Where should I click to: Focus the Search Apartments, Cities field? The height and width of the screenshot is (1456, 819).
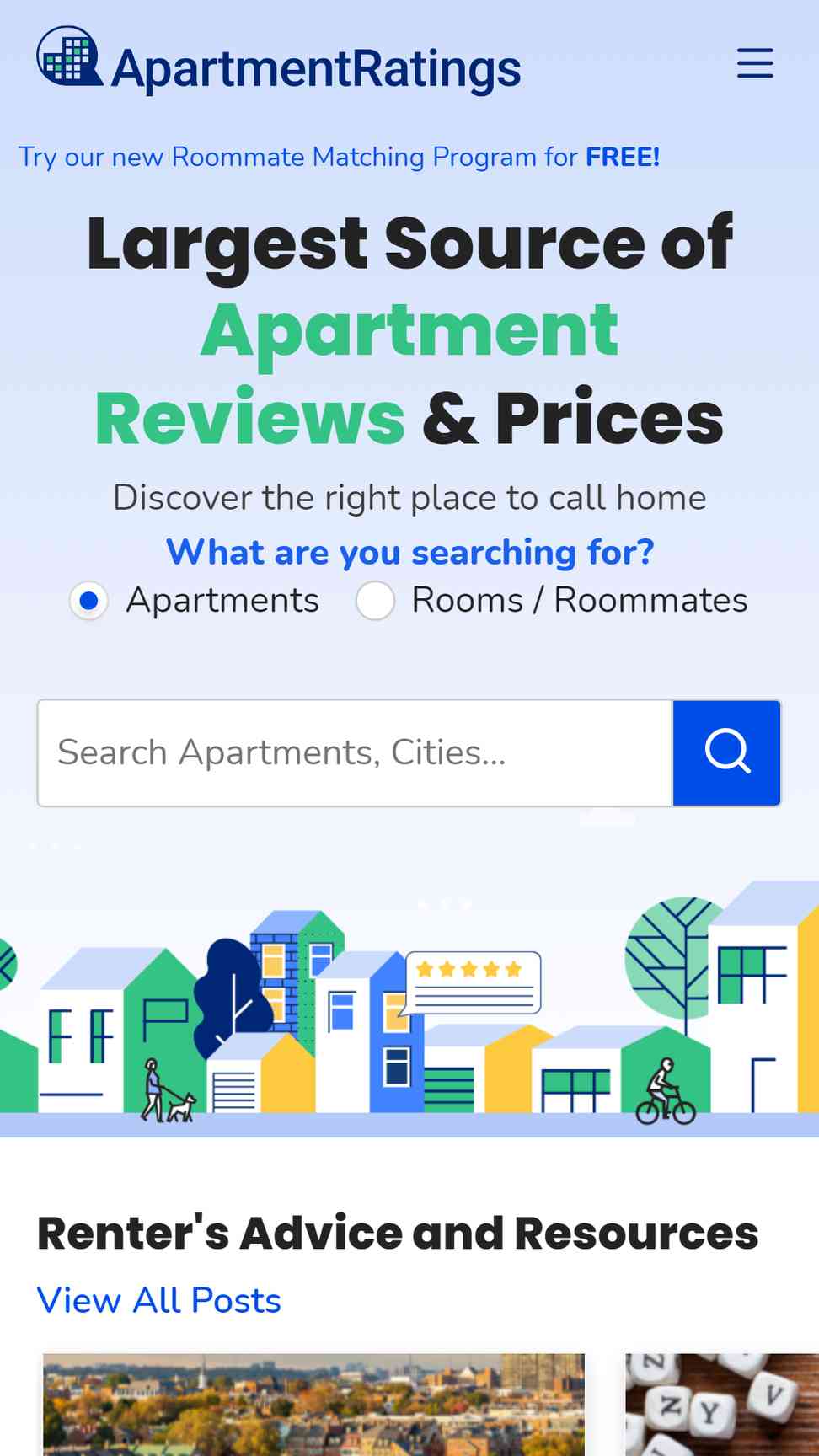355,752
